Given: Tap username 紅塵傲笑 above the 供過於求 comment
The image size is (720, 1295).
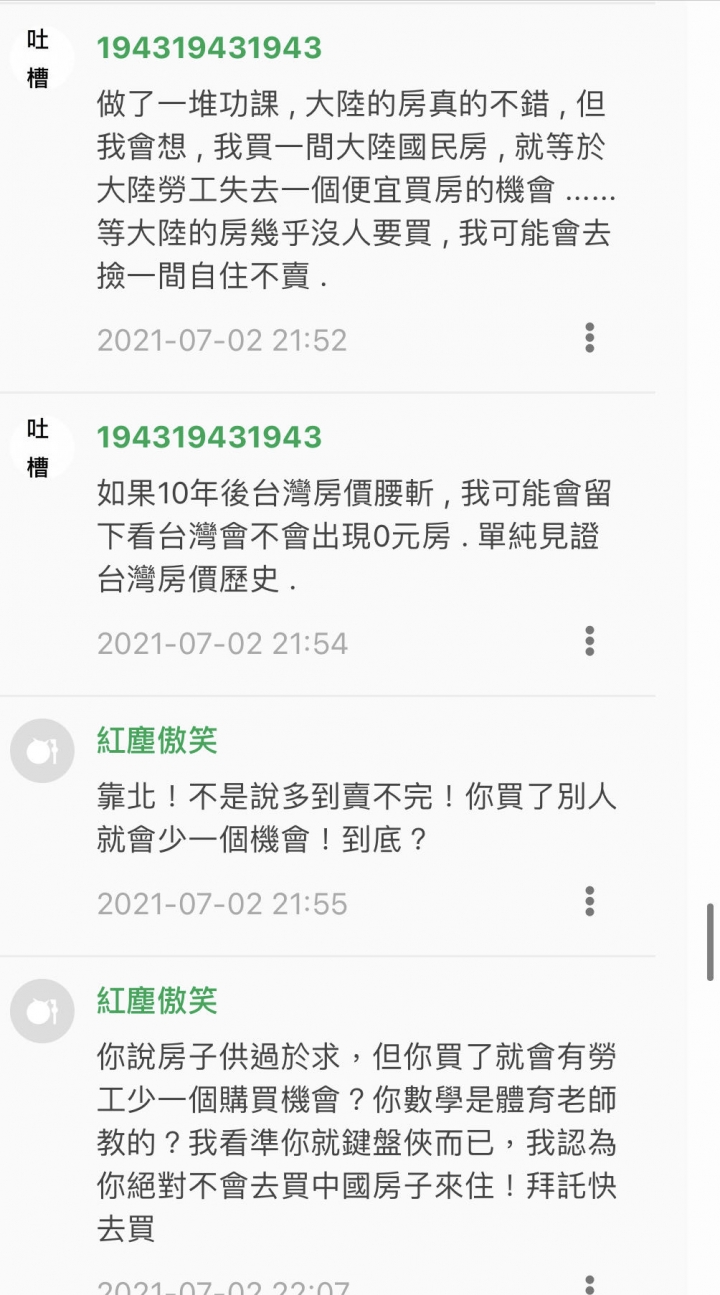Looking at the screenshot, I should tap(157, 1001).
